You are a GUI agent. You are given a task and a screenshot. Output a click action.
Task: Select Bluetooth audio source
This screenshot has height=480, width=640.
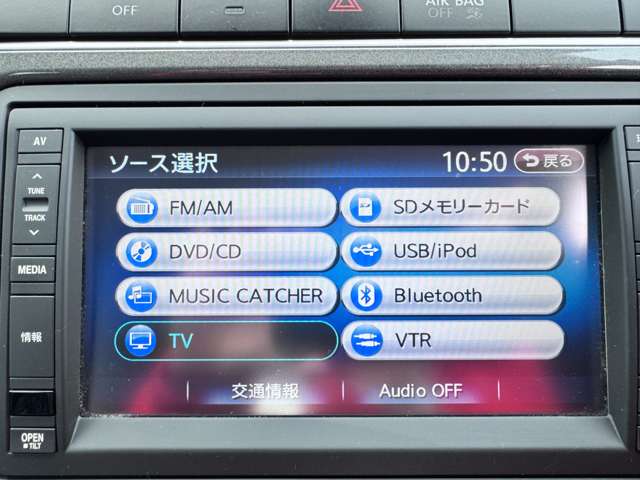451,295
